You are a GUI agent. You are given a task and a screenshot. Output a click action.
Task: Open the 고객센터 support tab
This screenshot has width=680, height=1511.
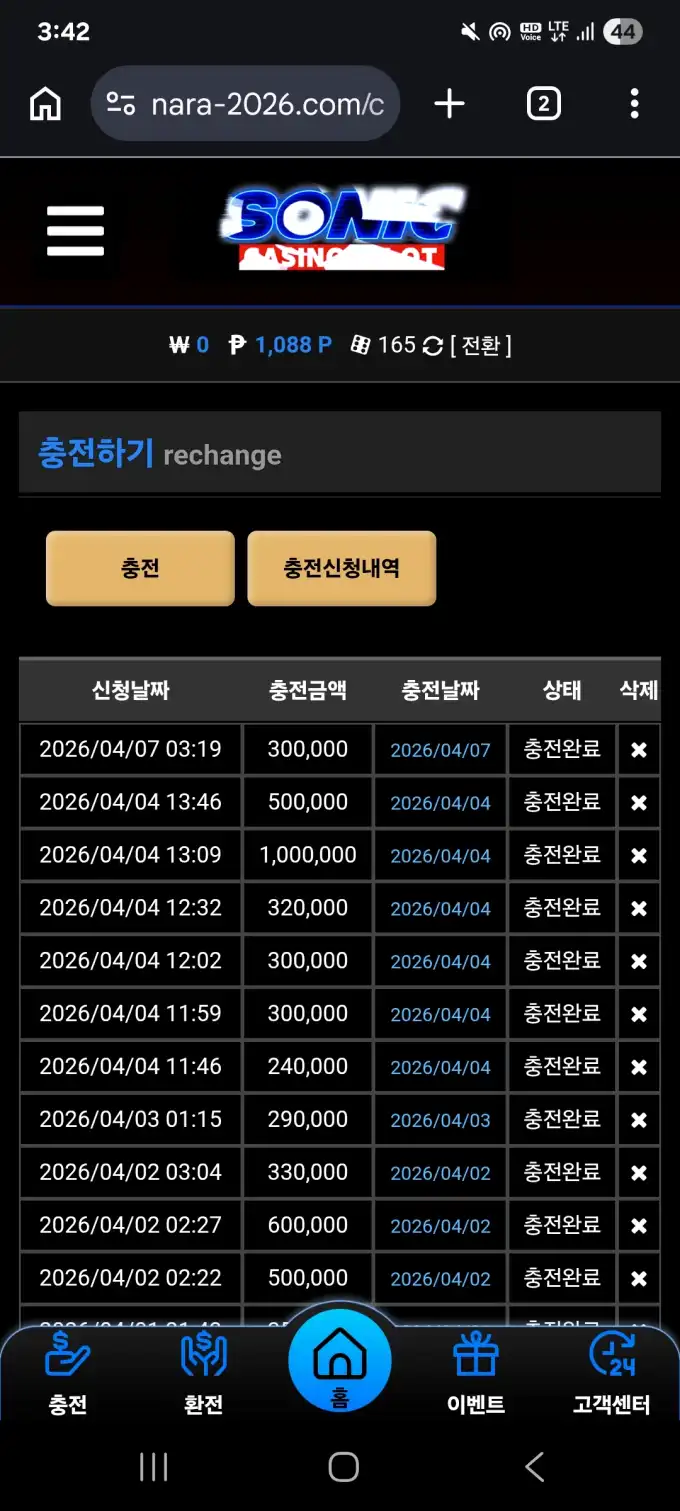coord(611,1375)
